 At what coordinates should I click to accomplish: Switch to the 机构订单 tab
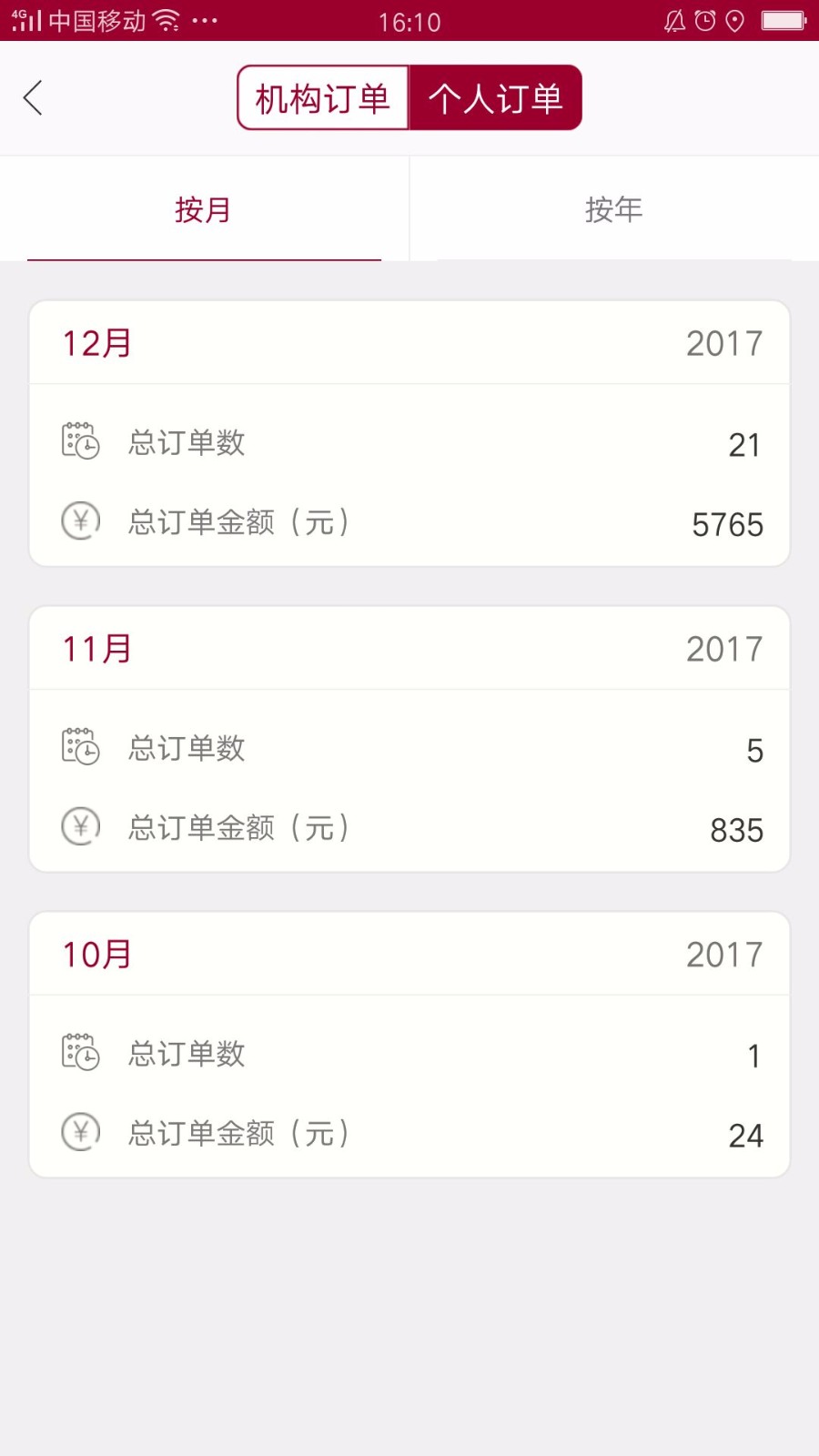pos(322,97)
